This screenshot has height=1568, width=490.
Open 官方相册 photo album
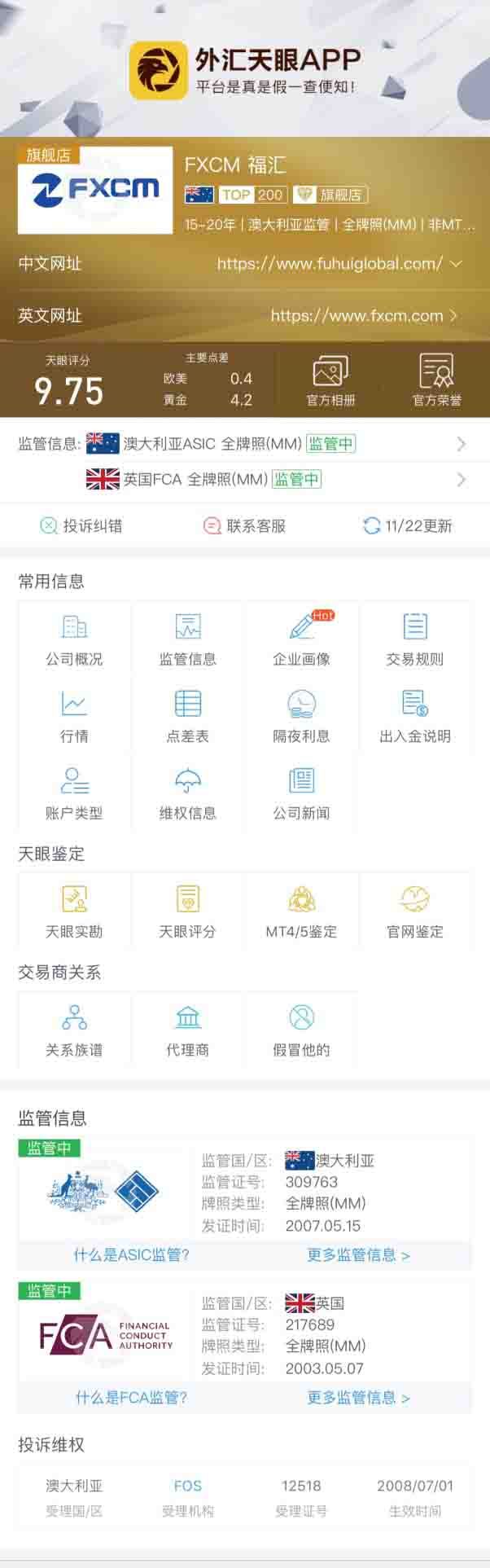(330, 380)
